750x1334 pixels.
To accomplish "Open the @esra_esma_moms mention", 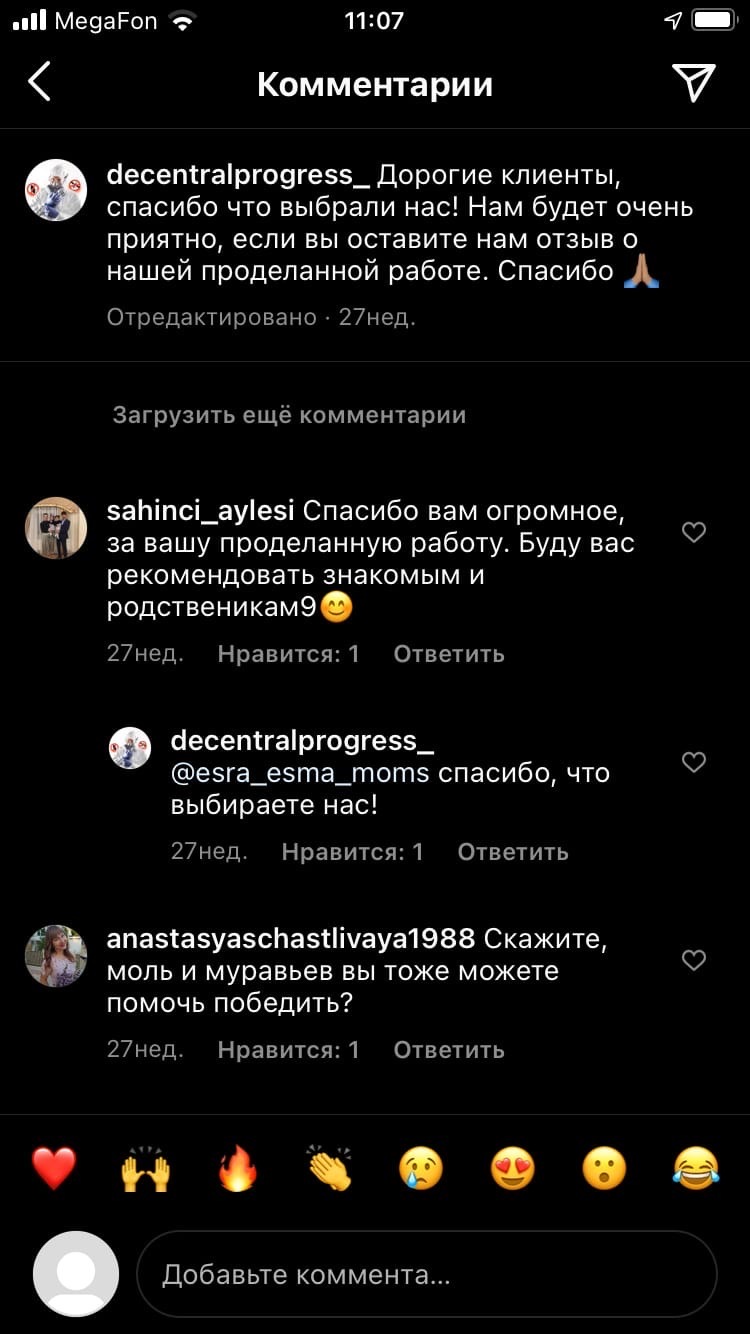I will 300,773.
